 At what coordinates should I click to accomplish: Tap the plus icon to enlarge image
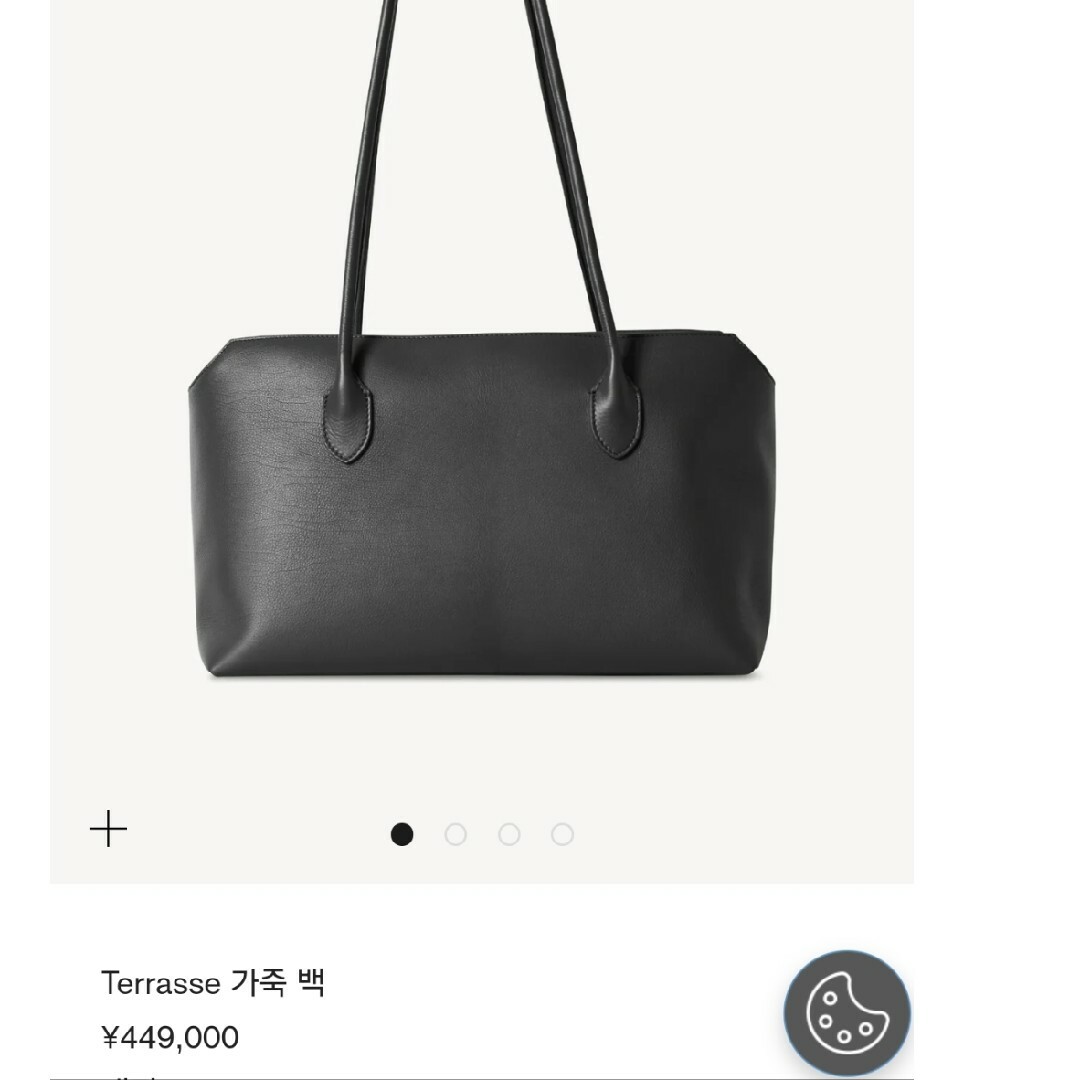108,829
